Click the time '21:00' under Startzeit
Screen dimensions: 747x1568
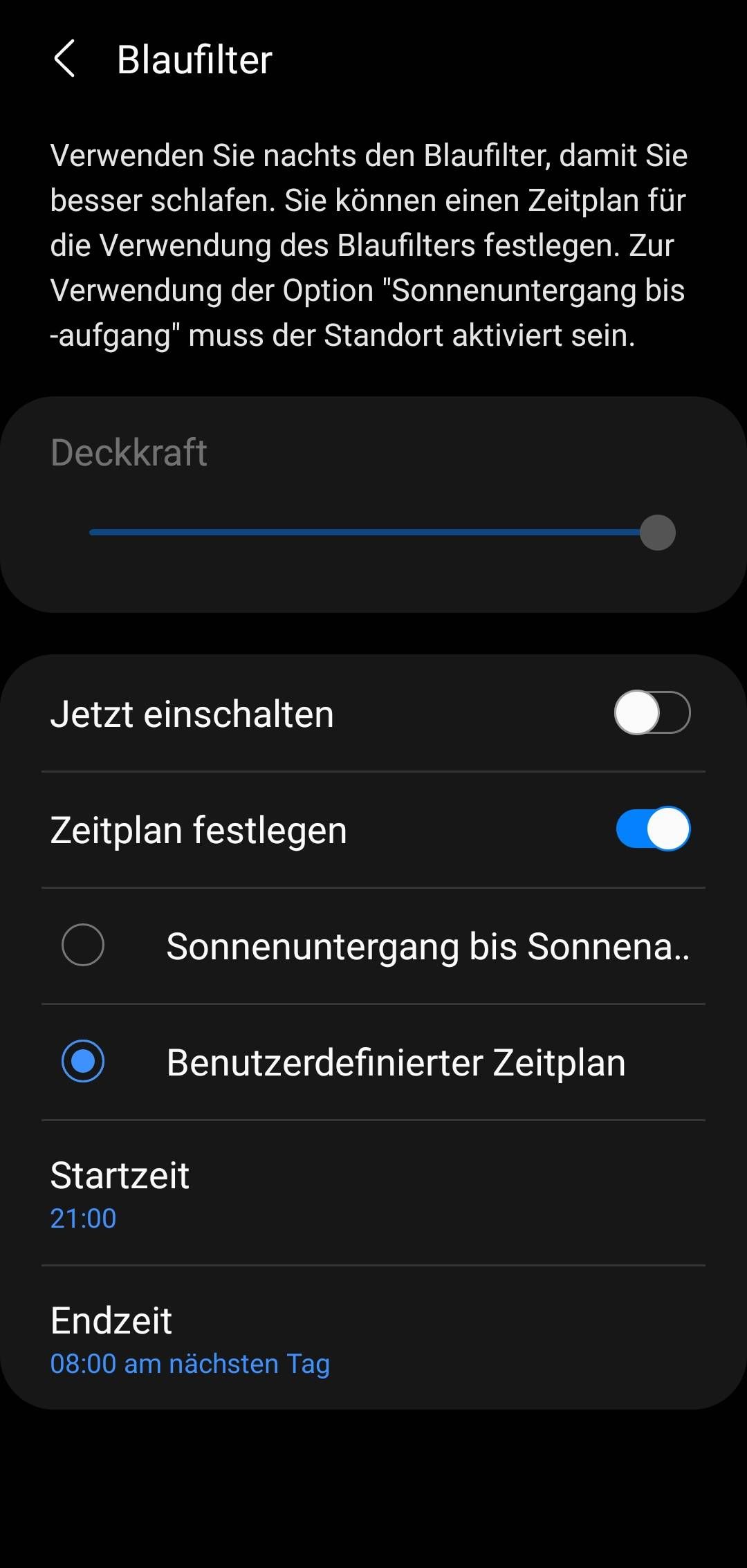83,1219
